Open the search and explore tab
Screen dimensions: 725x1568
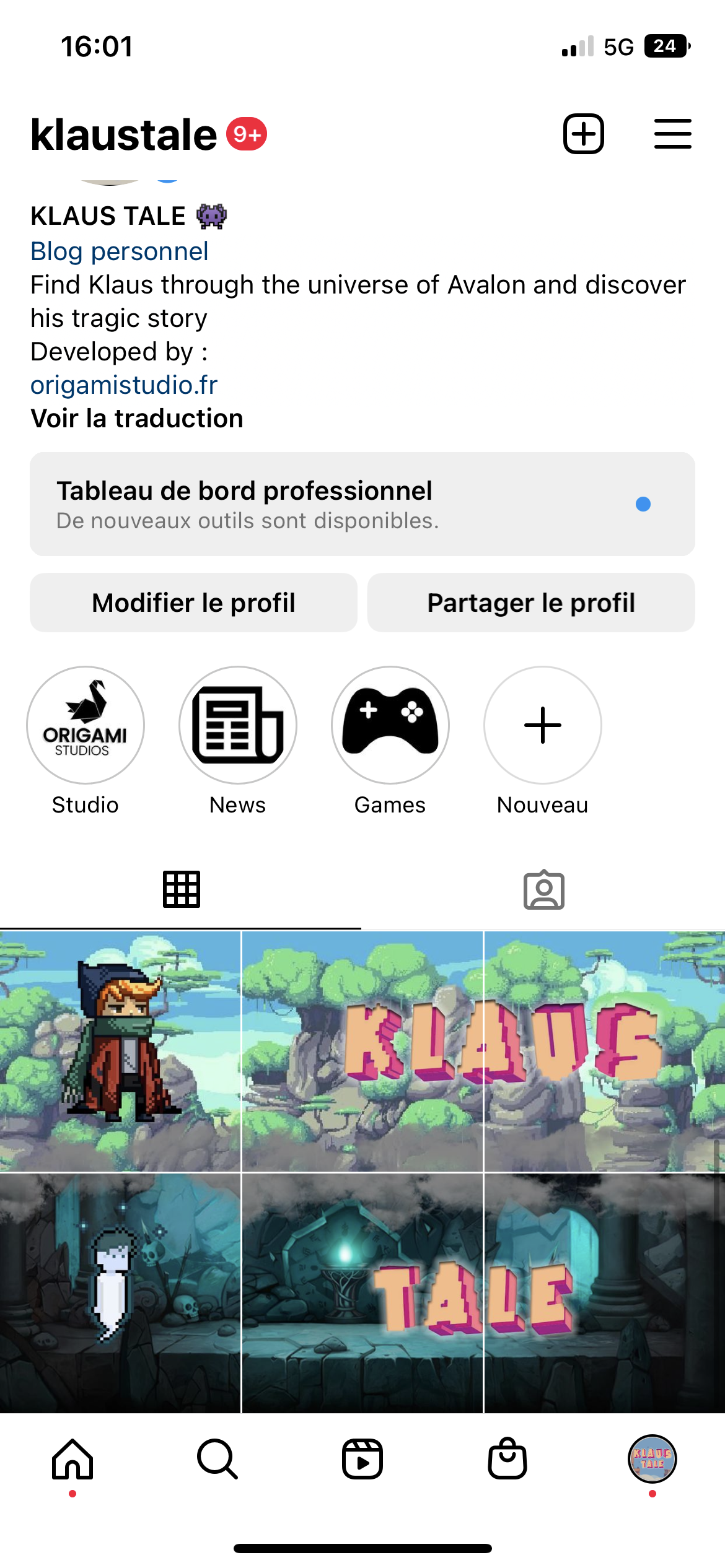tap(217, 1459)
